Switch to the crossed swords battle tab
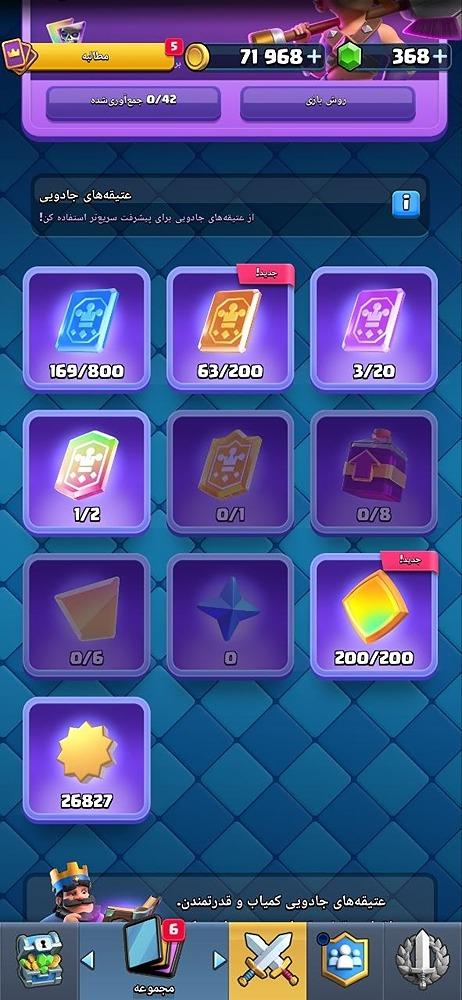The image size is (462, 1000). coord(267,960)
